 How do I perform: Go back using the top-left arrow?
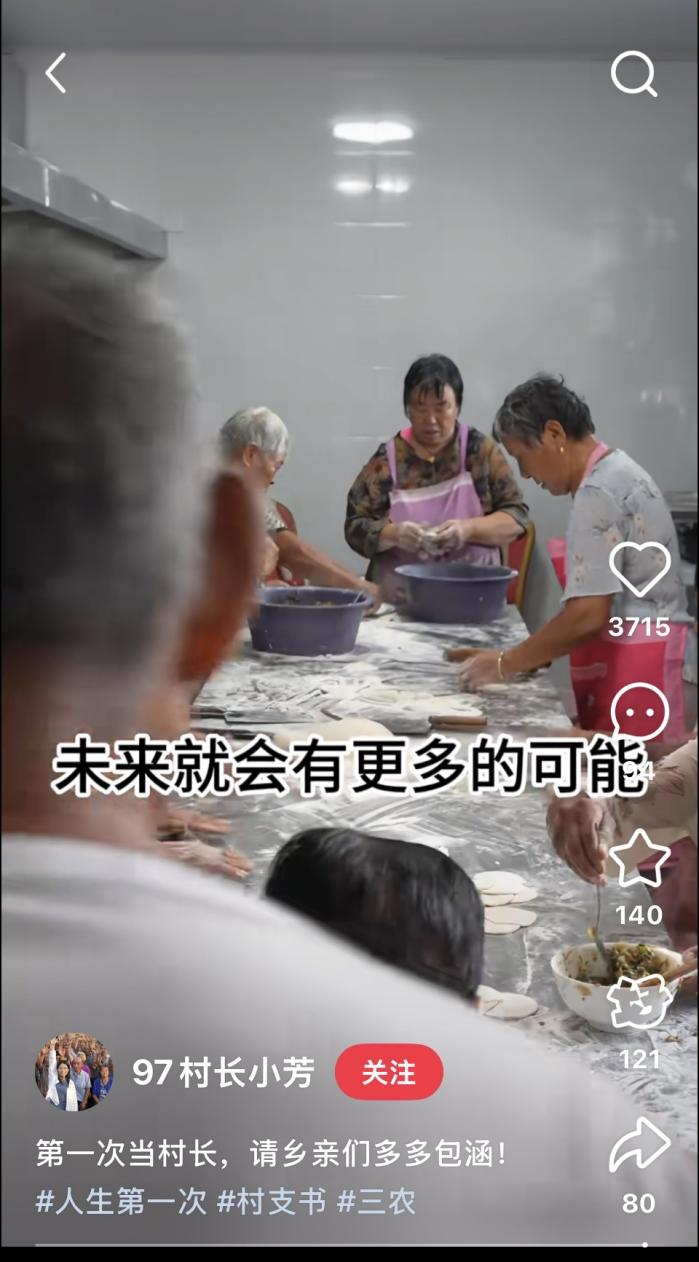click(x=56, y=73)
